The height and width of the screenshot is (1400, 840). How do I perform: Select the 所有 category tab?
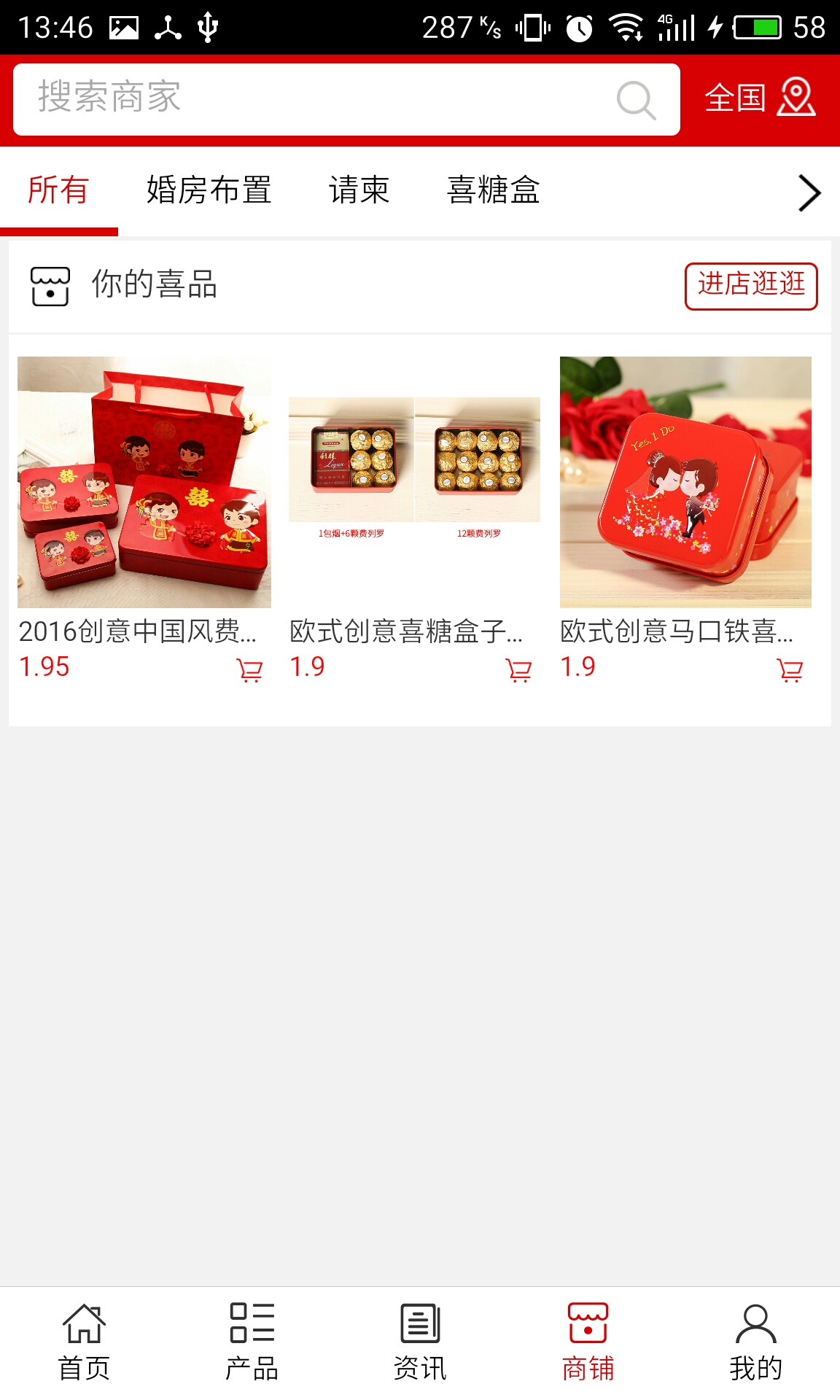[58, 191]
